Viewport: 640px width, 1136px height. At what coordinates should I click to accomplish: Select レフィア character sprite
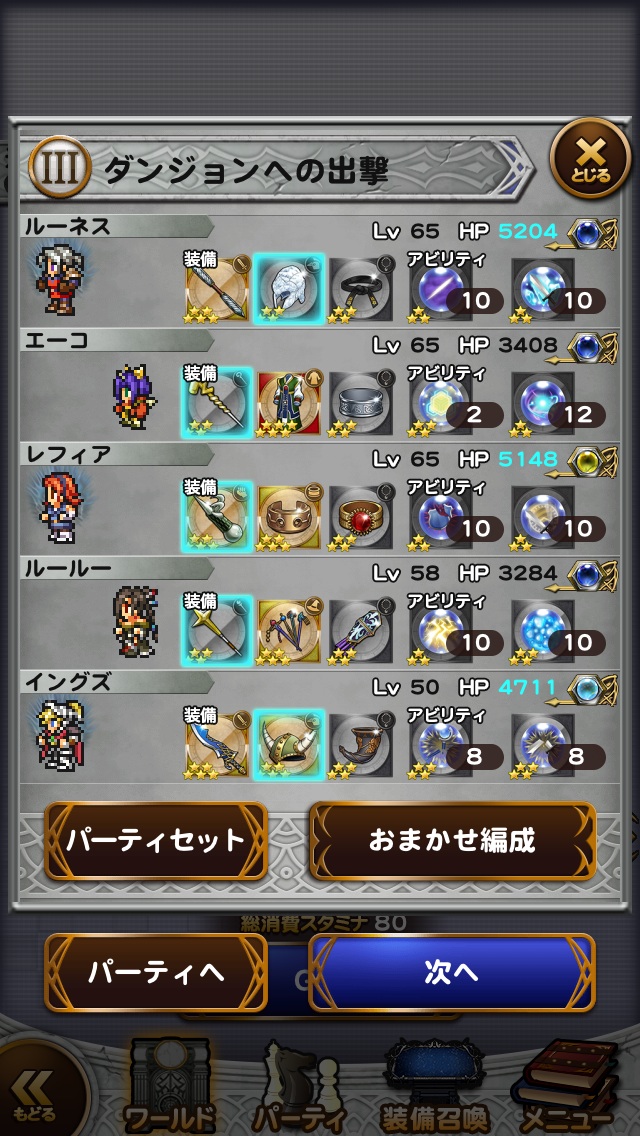[60, 507]
